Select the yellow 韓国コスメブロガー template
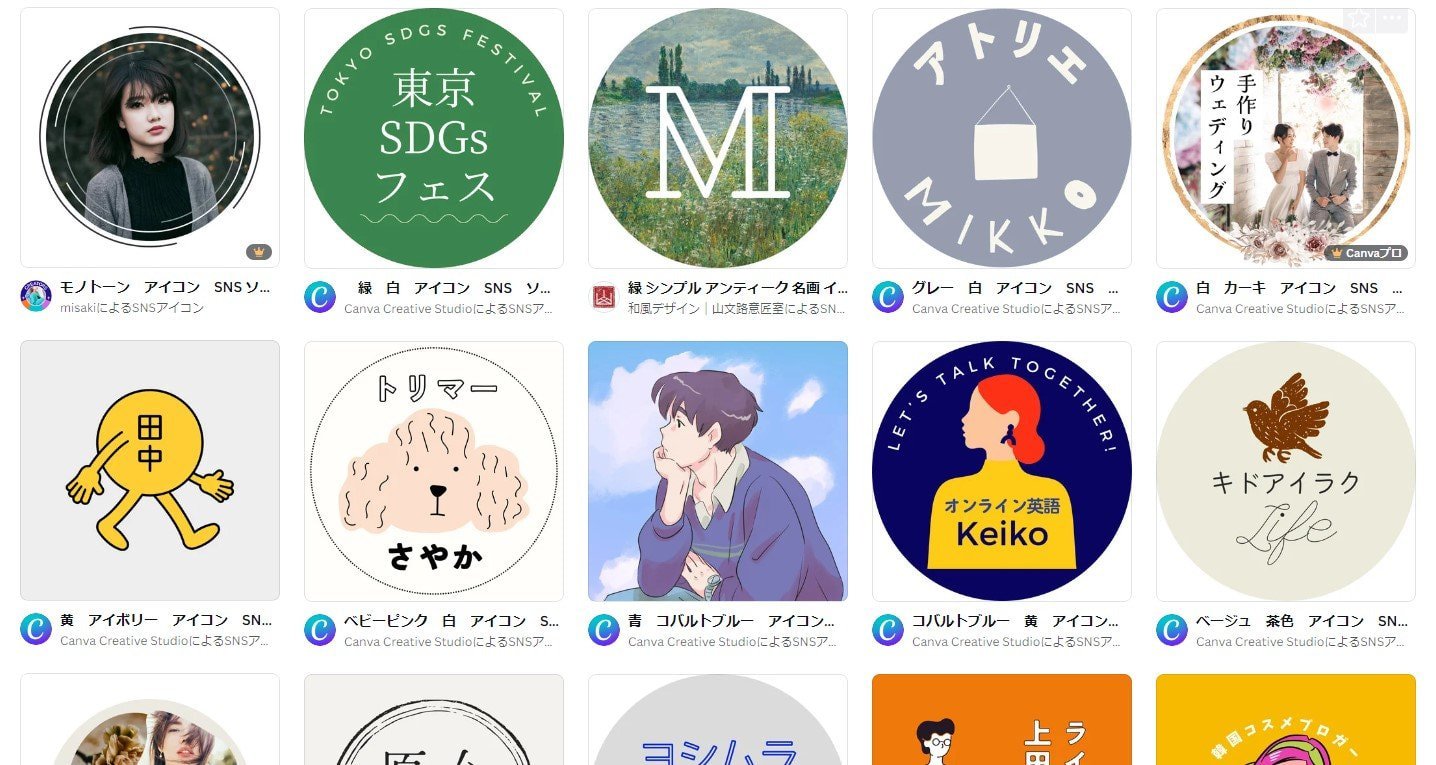The image size is (1436, 765). [x=1285, y=722]
